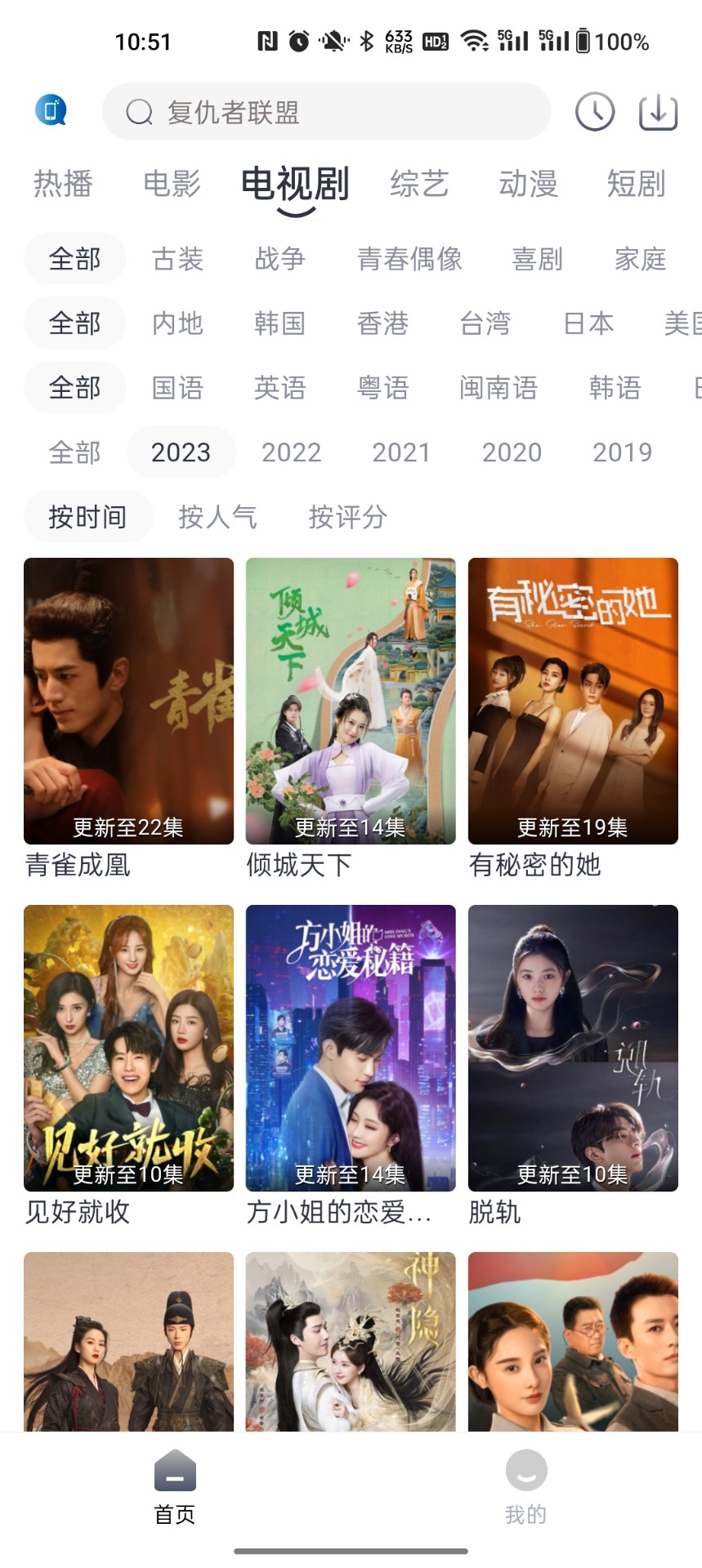Open the download manager icon
This screenshot has width=702, height=1568.
click(x=658, y=112)
